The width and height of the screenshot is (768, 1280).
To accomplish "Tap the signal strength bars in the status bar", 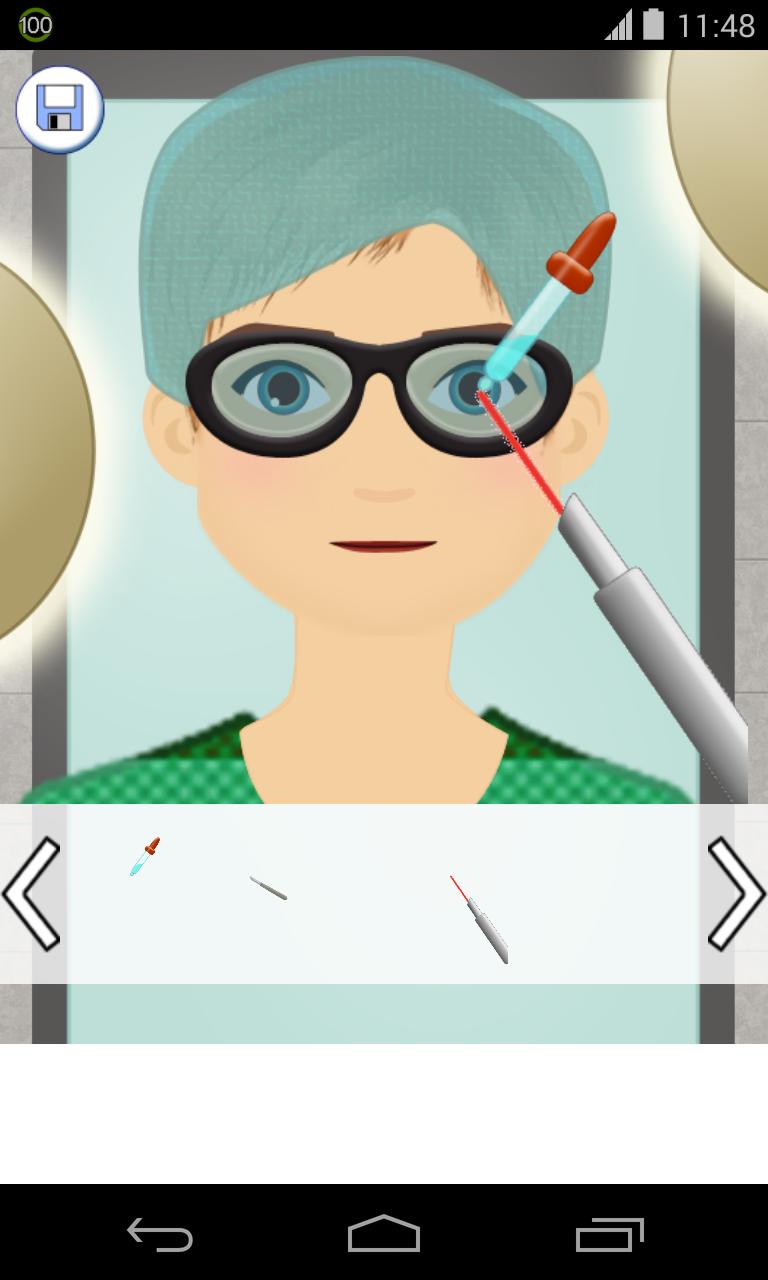I will click(620, 28).
